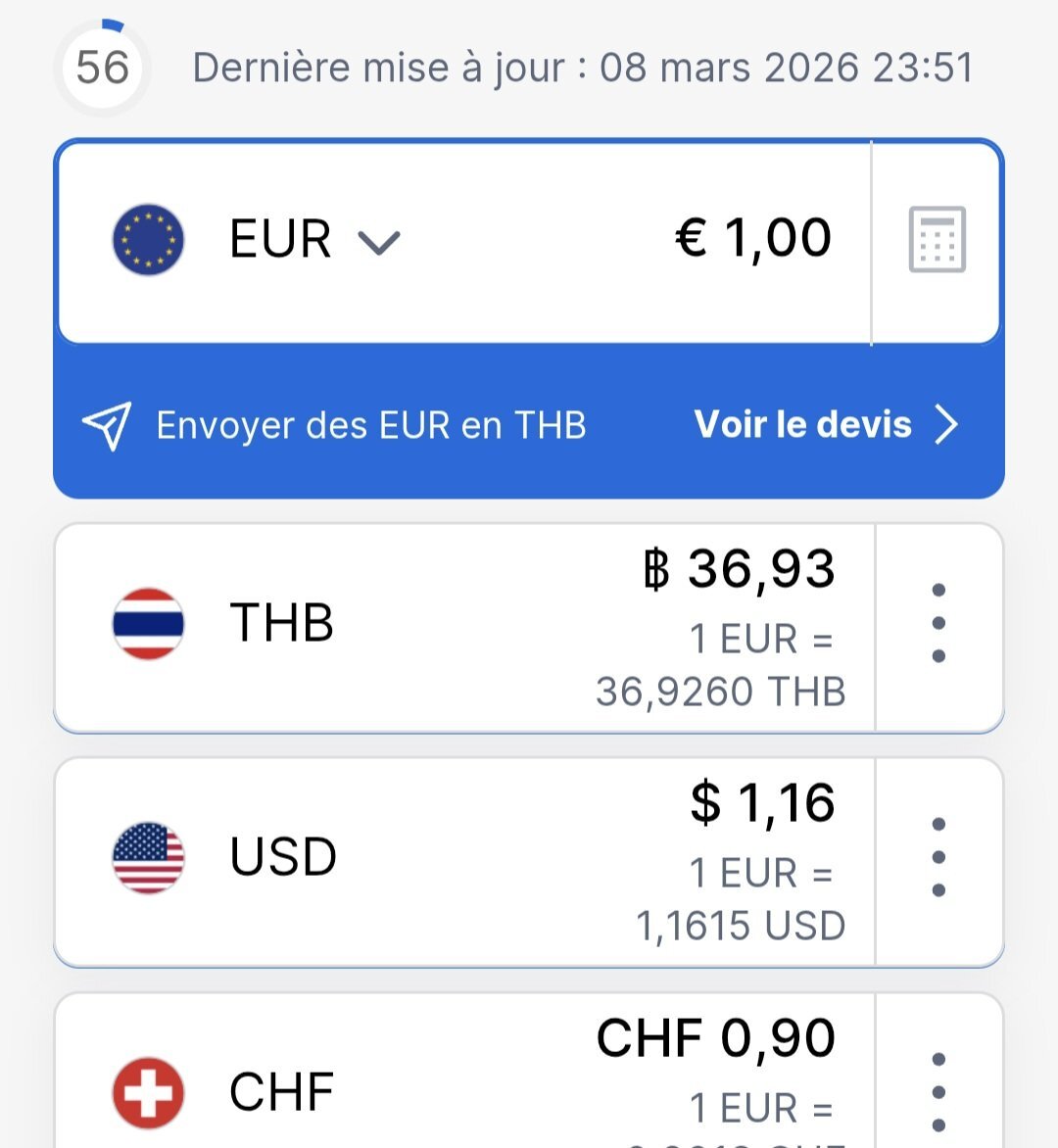
Task: Open more options for USD
Action: click(938, 858)
